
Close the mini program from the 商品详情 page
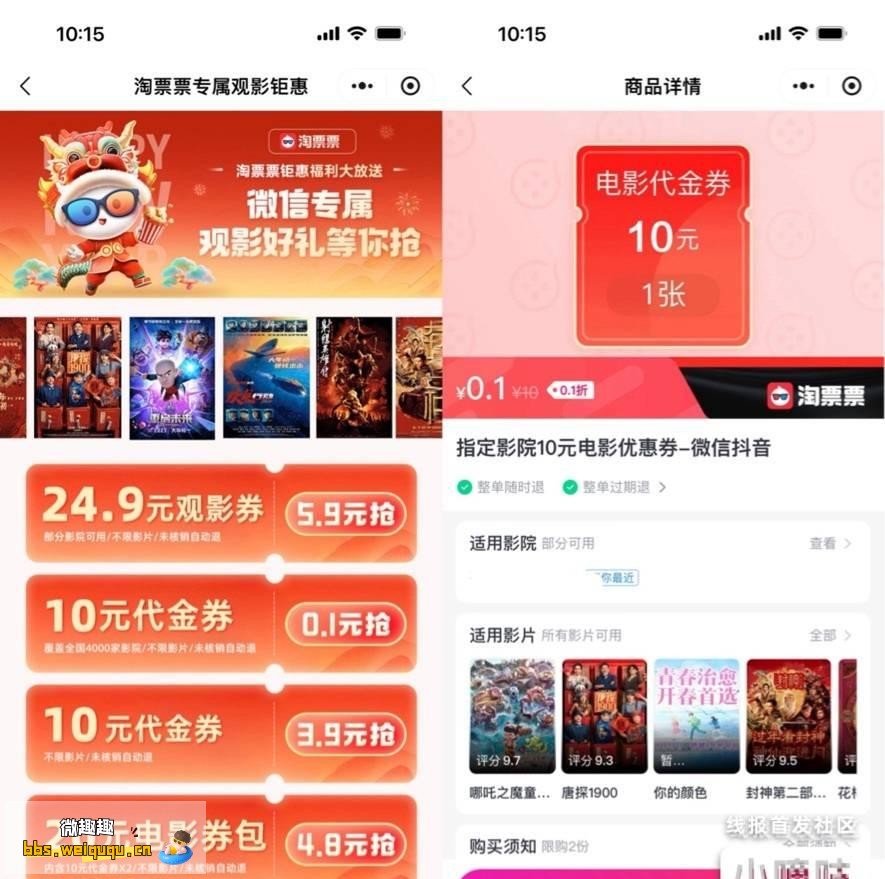tap(851, 87)
